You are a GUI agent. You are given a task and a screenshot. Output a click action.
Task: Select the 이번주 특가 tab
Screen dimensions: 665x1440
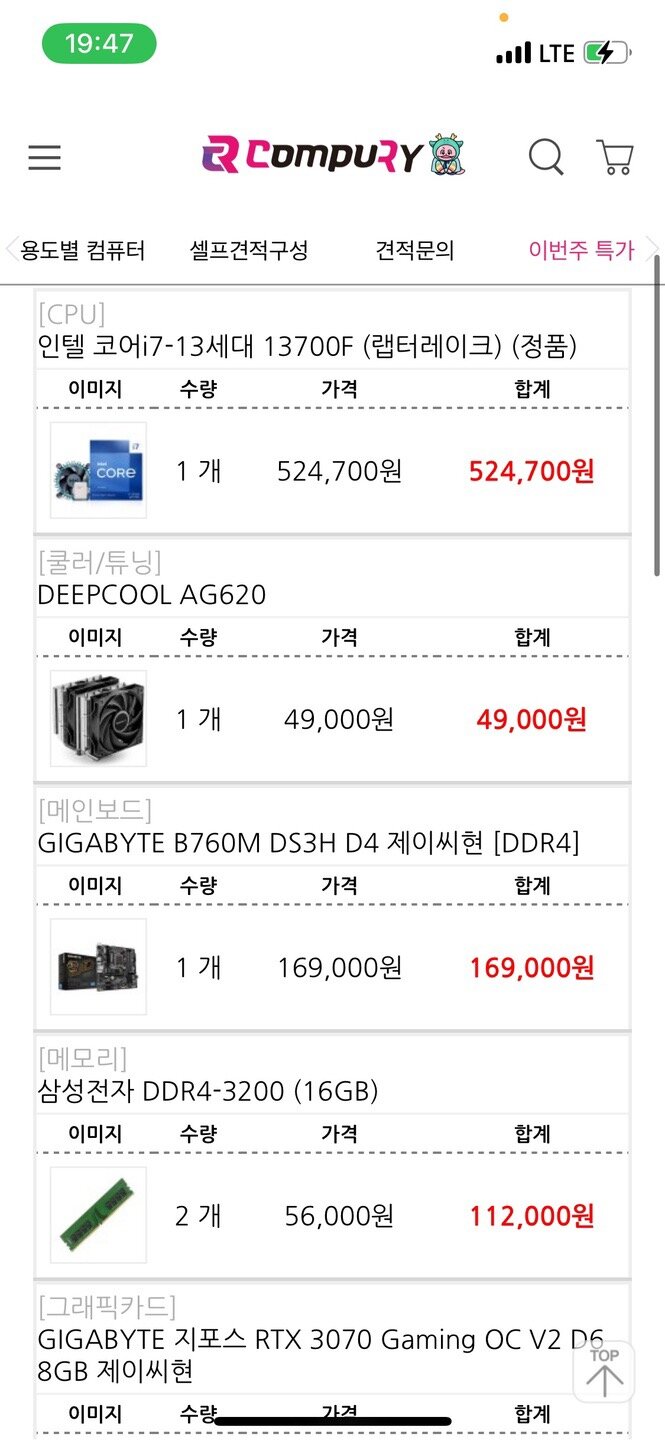click(x=581, y=250)
